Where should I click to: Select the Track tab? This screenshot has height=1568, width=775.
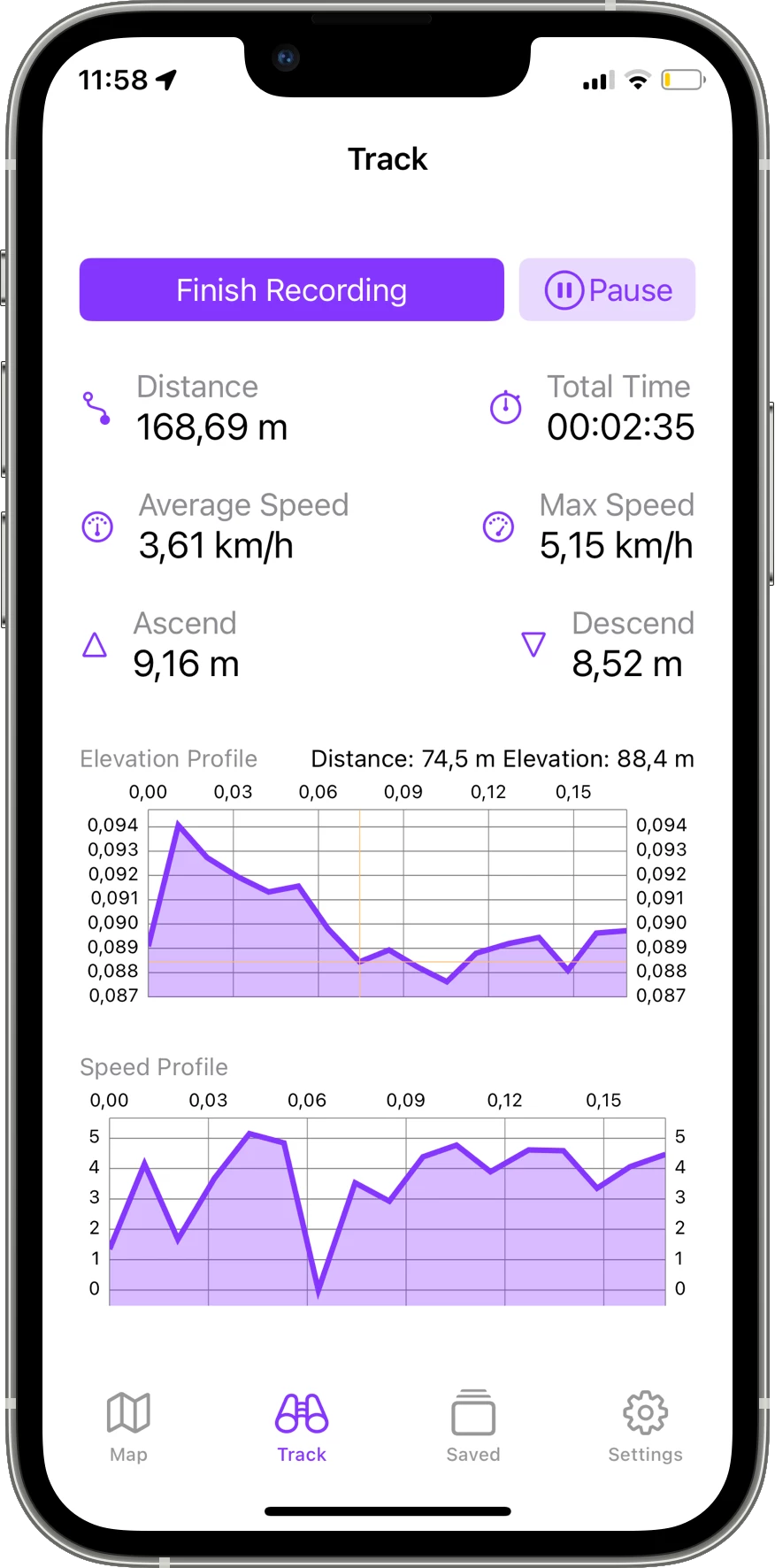click(302, 1426)
